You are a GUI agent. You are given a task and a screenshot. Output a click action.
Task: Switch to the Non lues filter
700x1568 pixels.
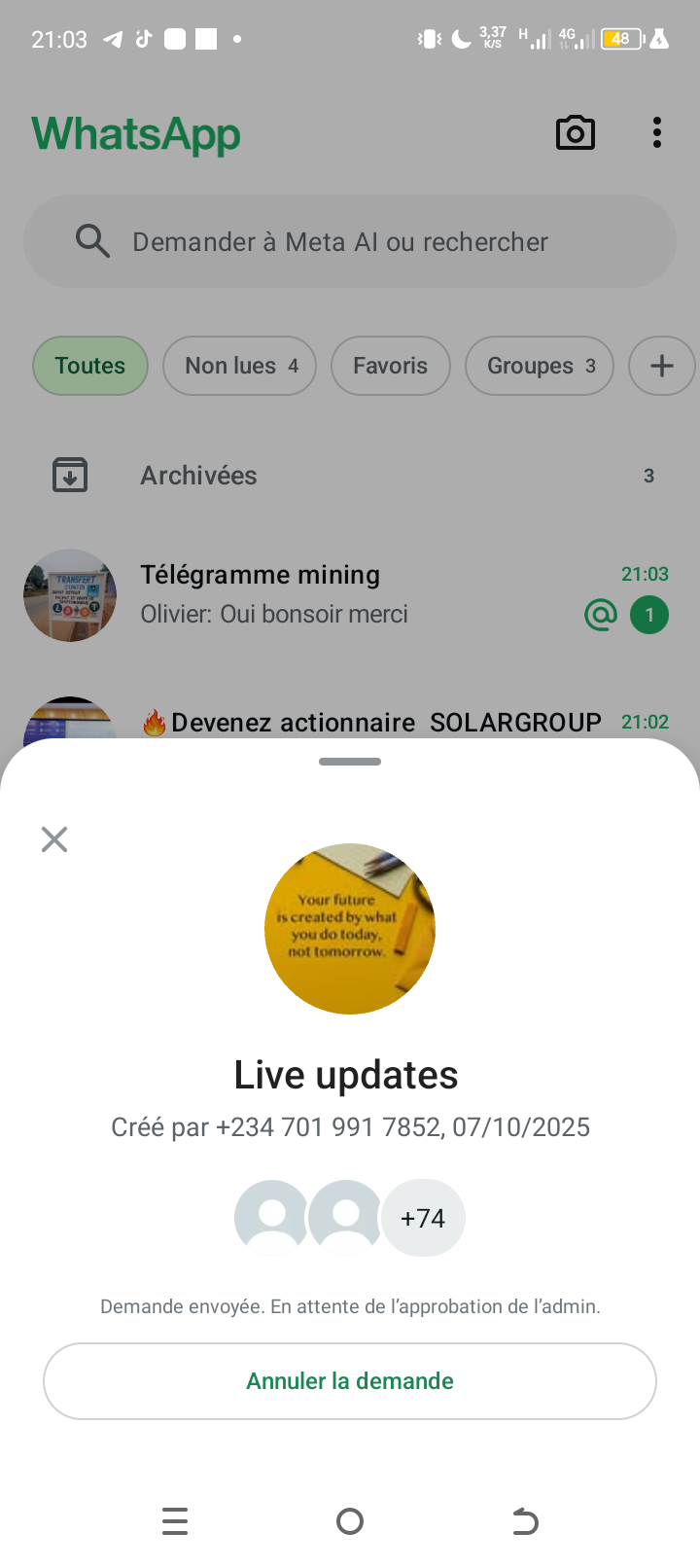pos(239,366)
